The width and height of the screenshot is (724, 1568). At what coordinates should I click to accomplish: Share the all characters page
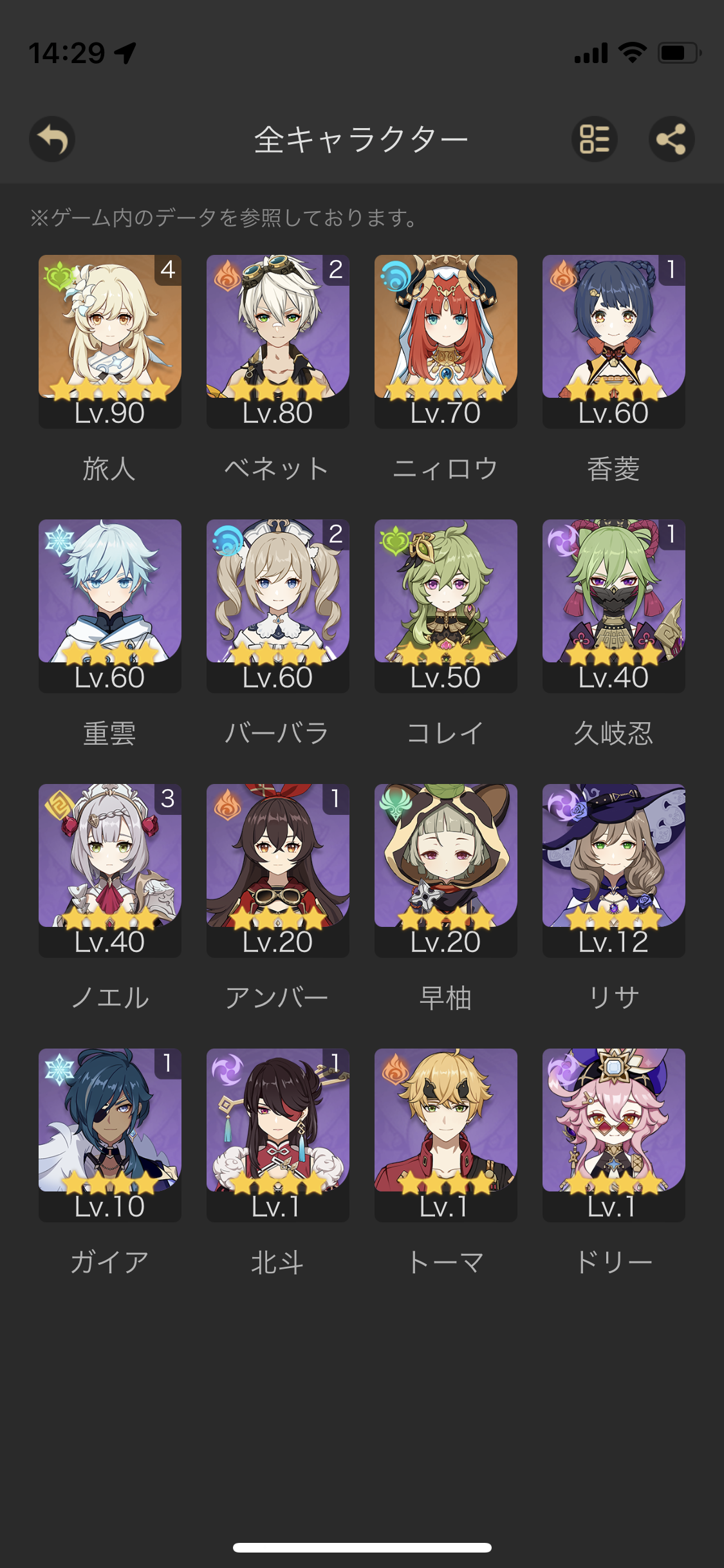[671, 139]
